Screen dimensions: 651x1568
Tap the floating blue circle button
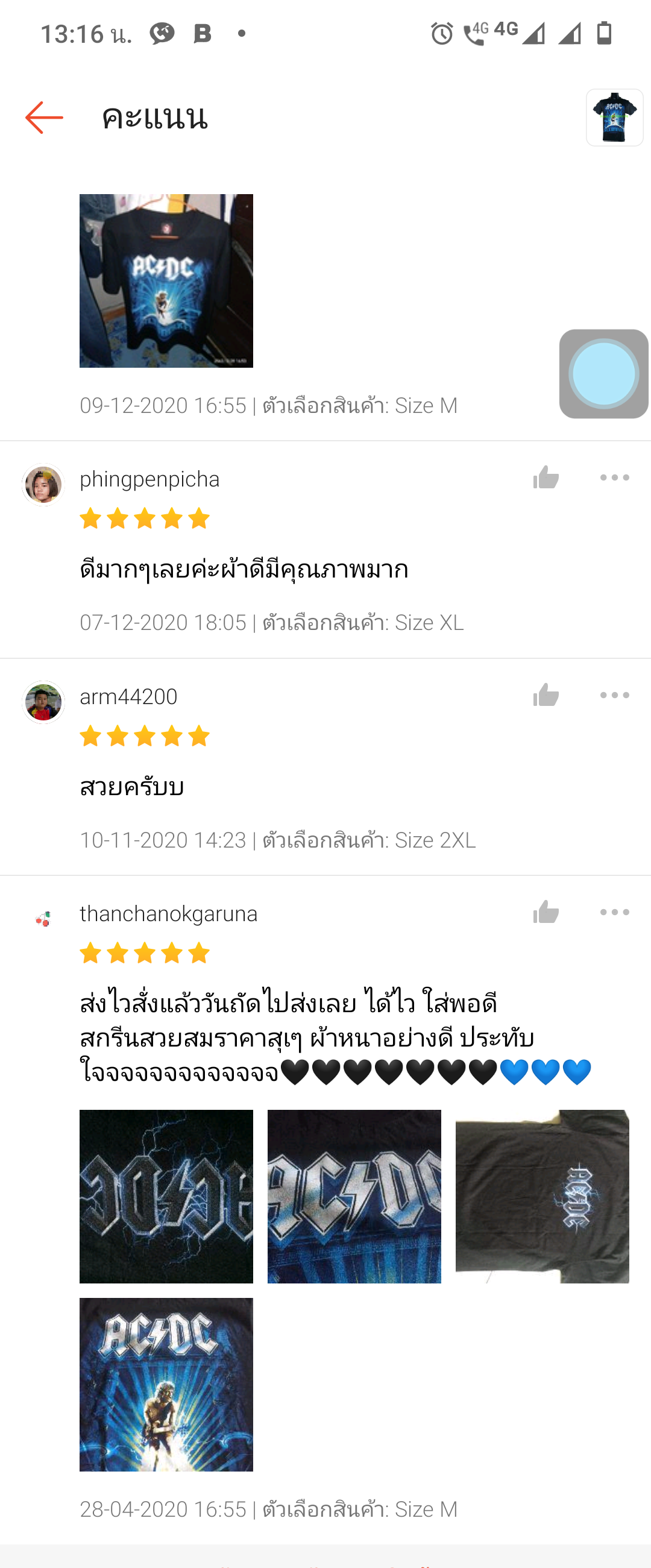pos(603,374)
